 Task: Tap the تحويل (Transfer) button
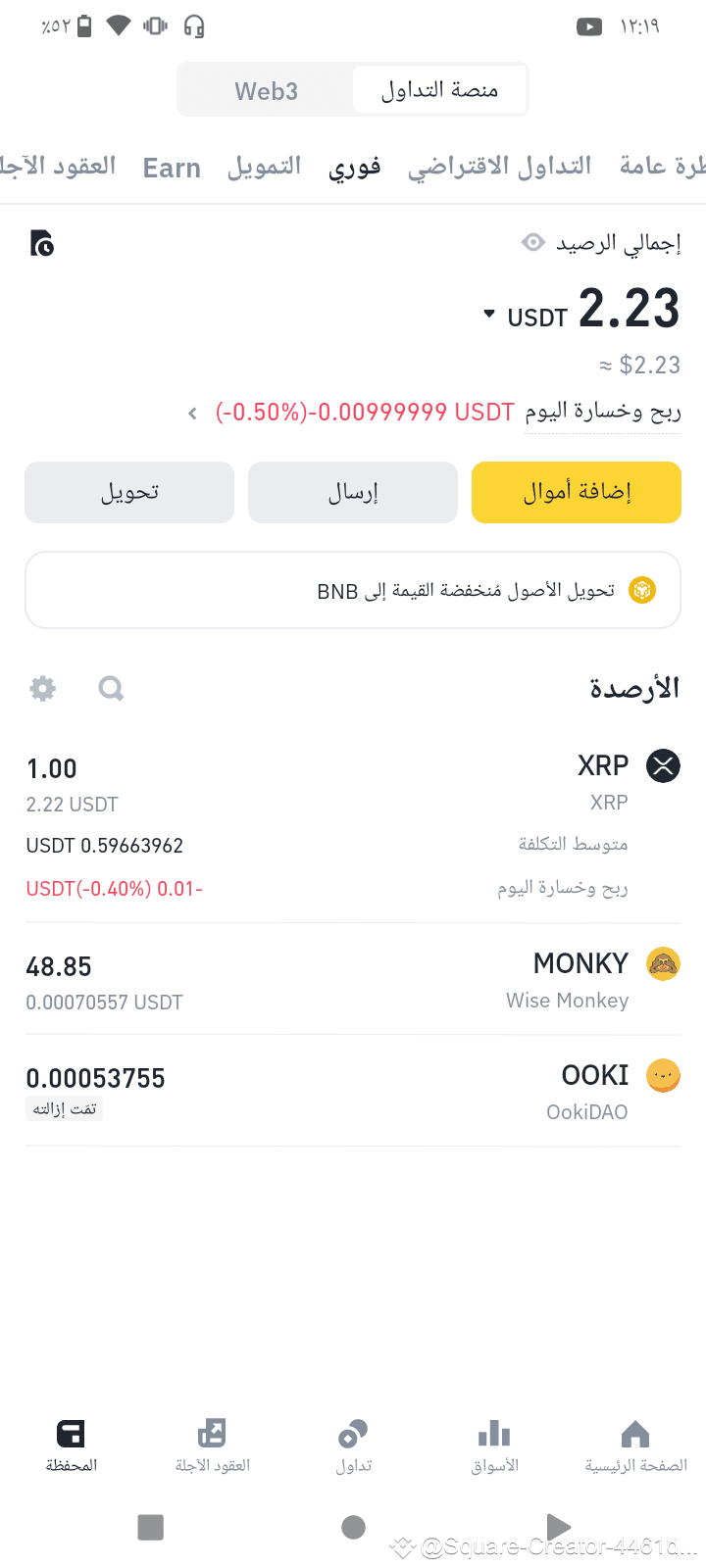coord(128,492)
